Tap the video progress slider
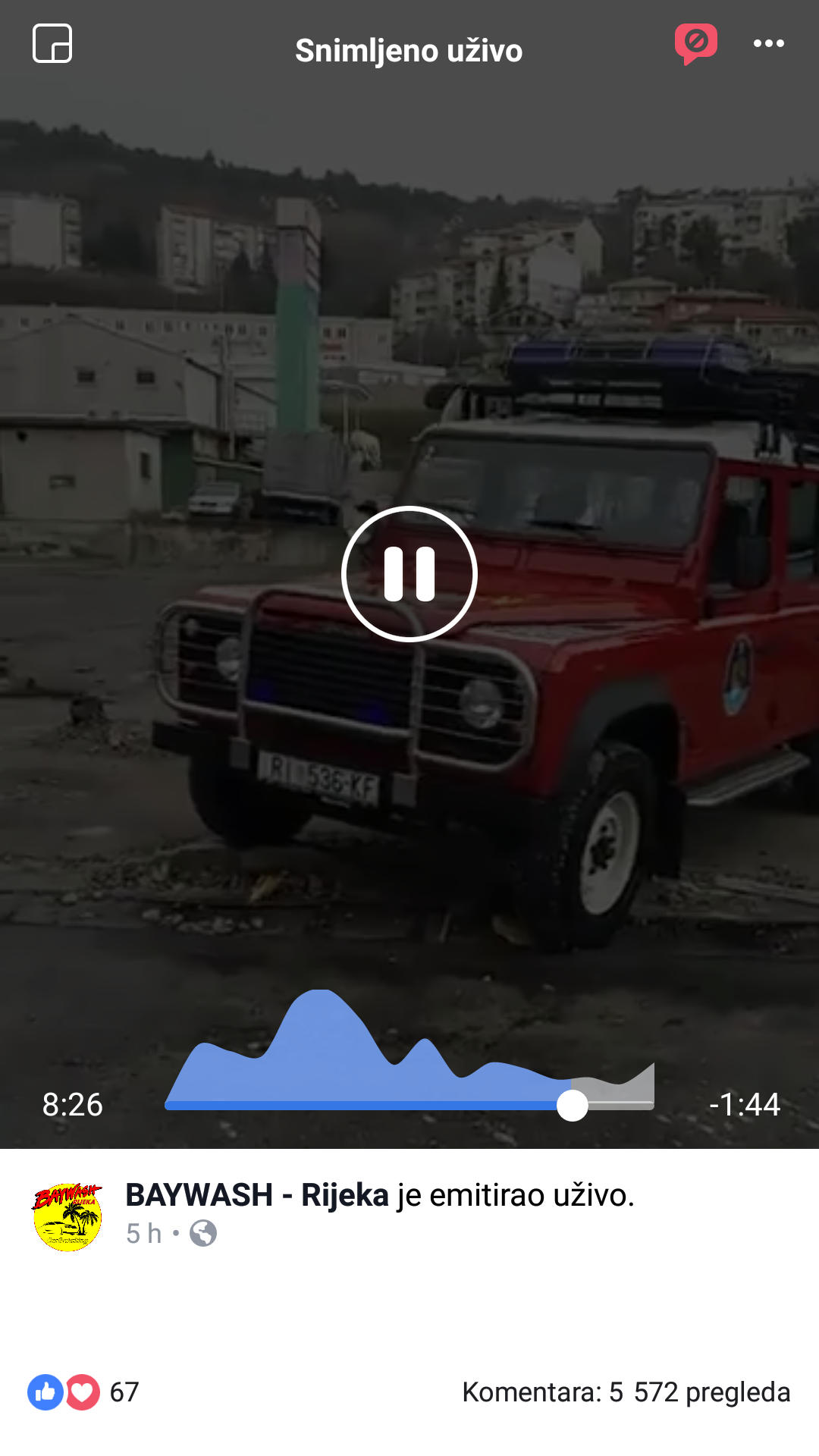 click(409, 1105)
